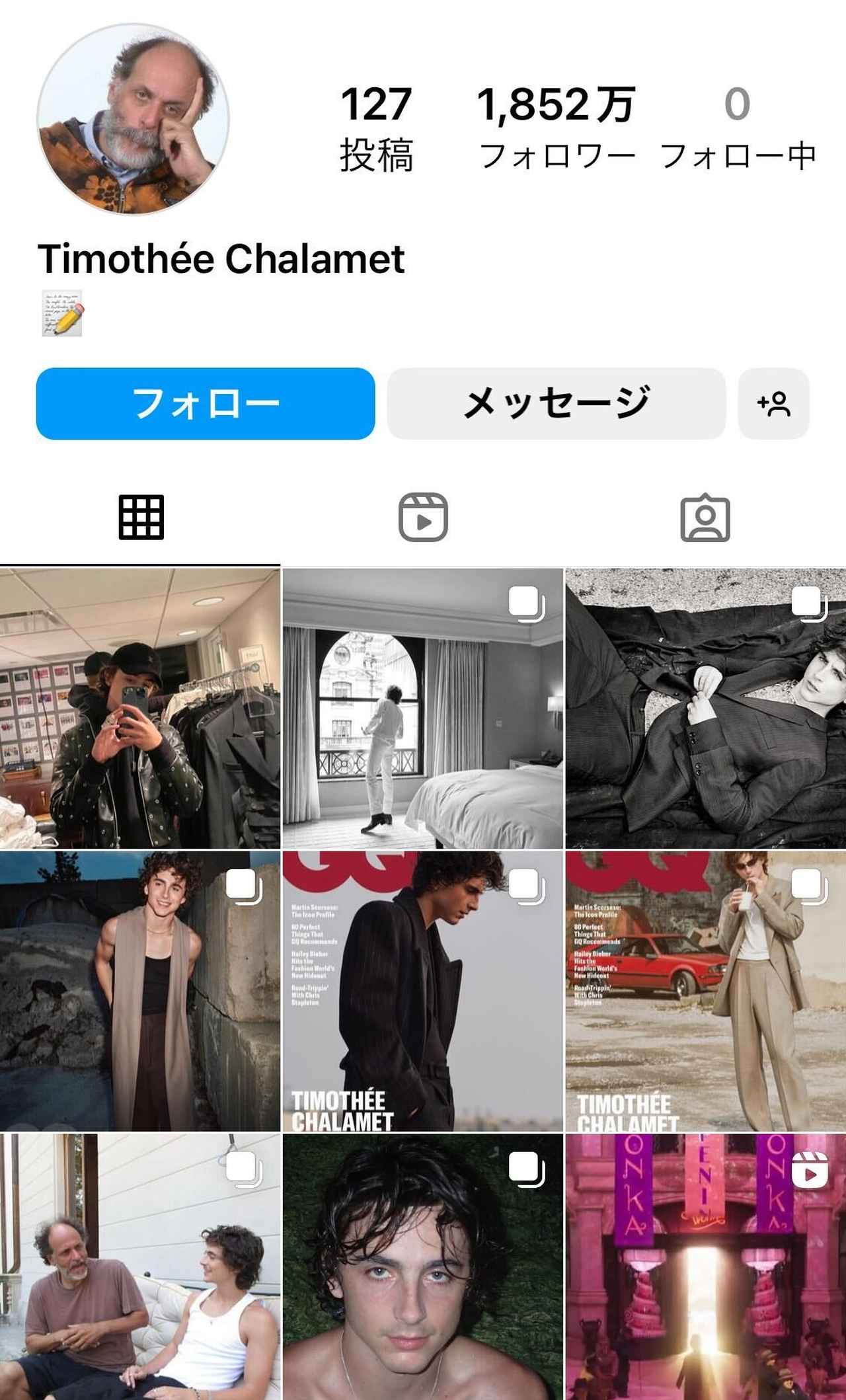Open the メッセージ message button
The height and width of the screenshot is (1400, 846).
[556, 403]
